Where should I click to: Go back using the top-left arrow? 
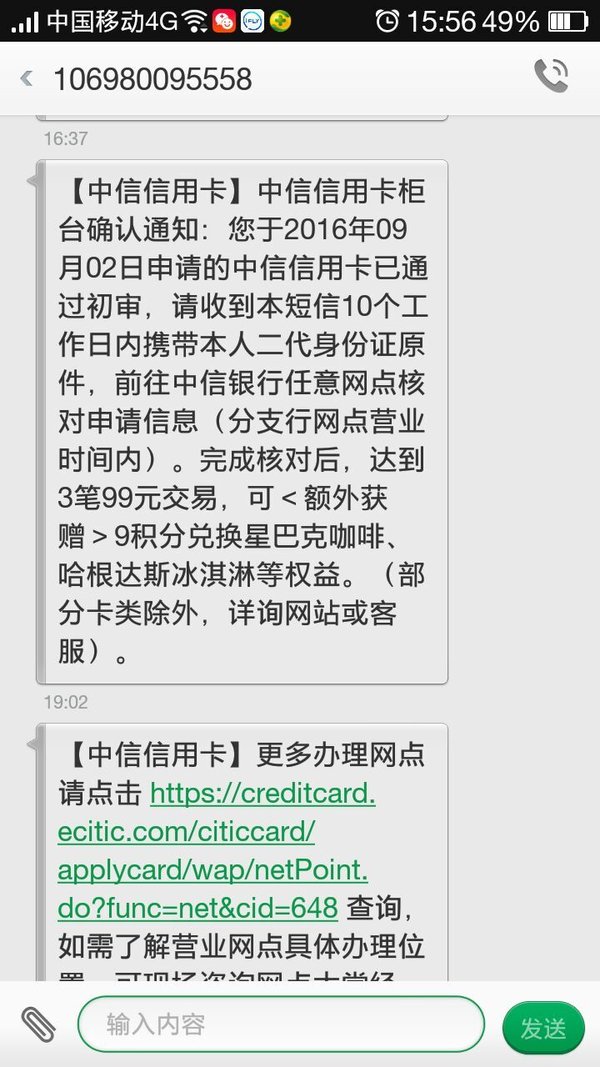pos(27,79)
